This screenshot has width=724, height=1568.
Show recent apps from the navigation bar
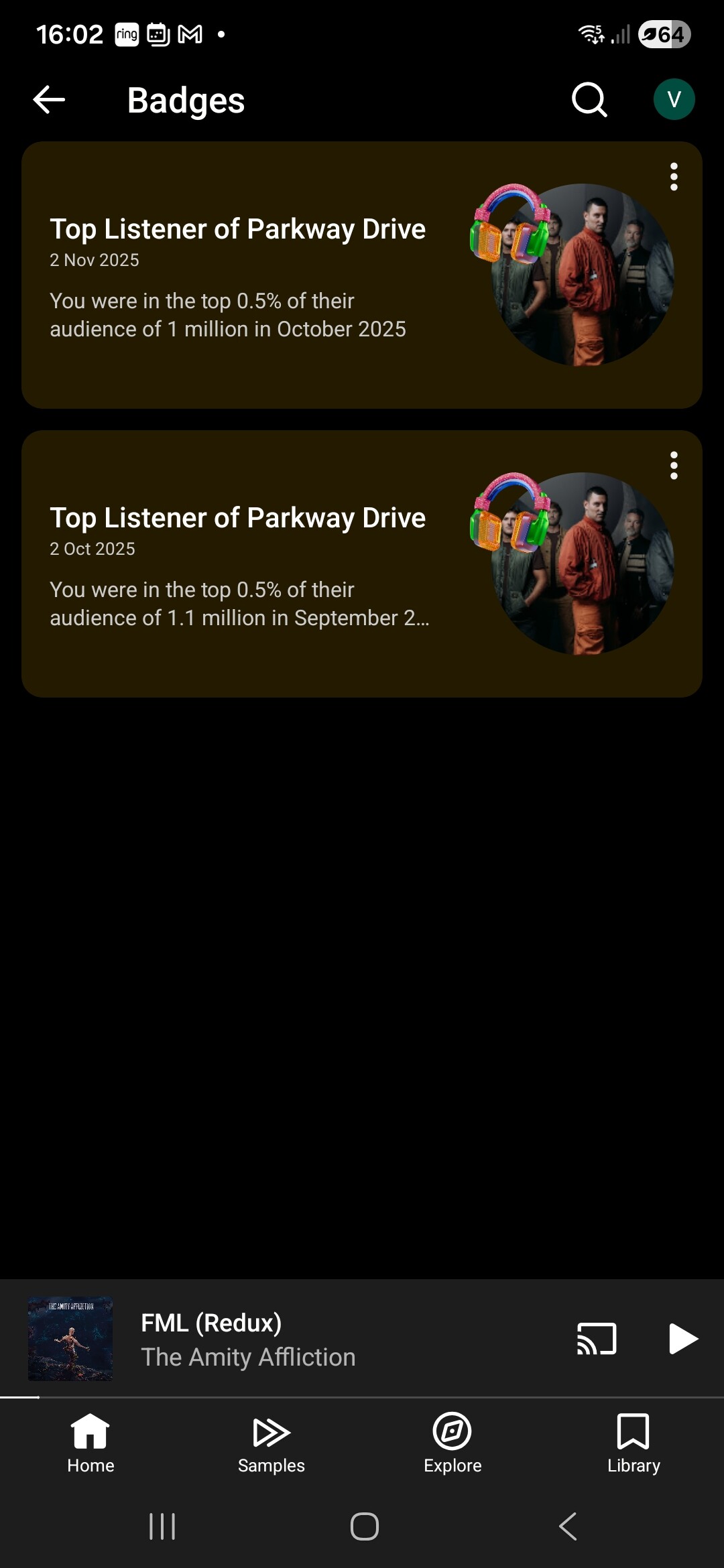pos(162,1526)
